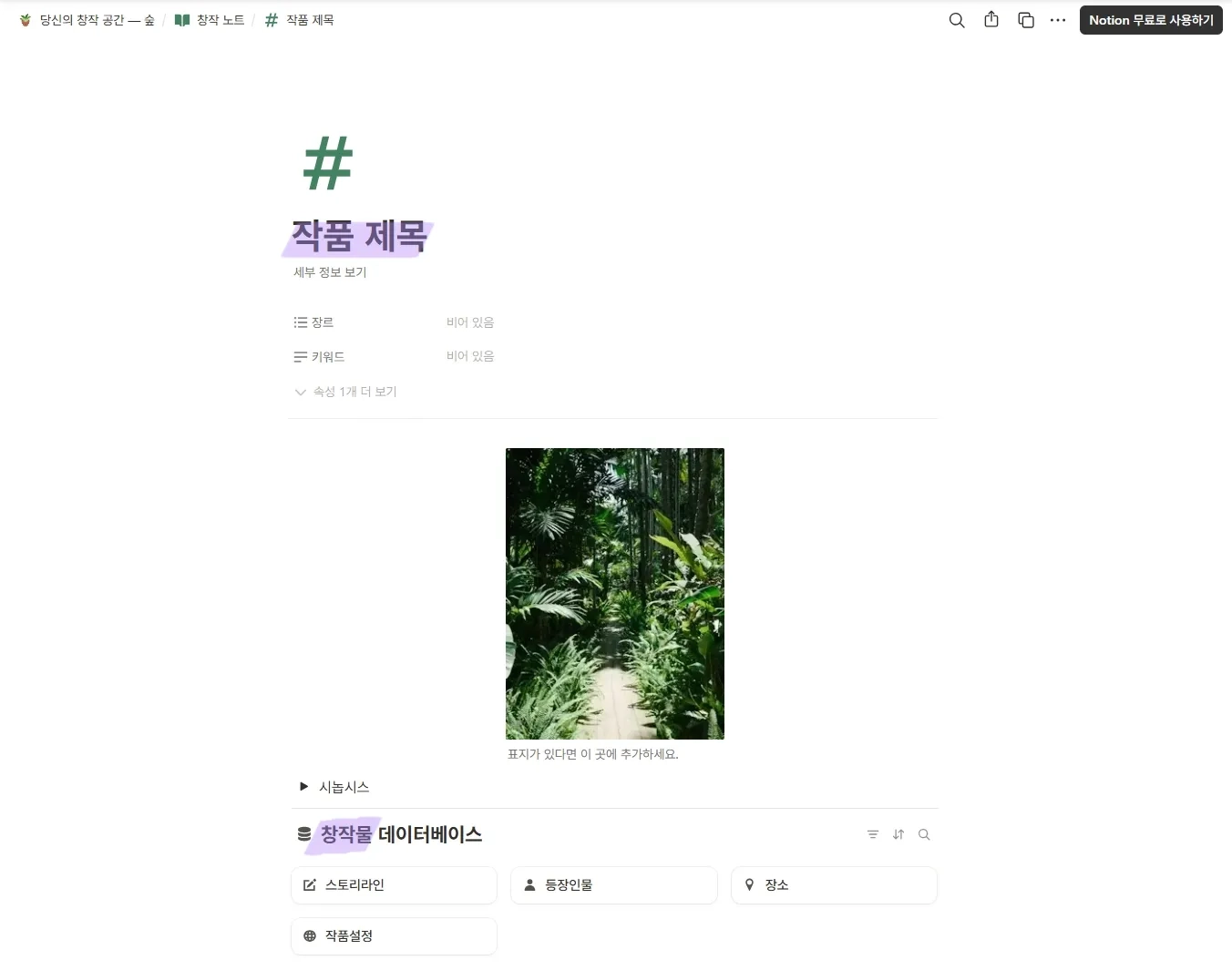The image size is (1232, 970).
Task: Search within the 창작물 데이터베이스
Action: [924, 834]
